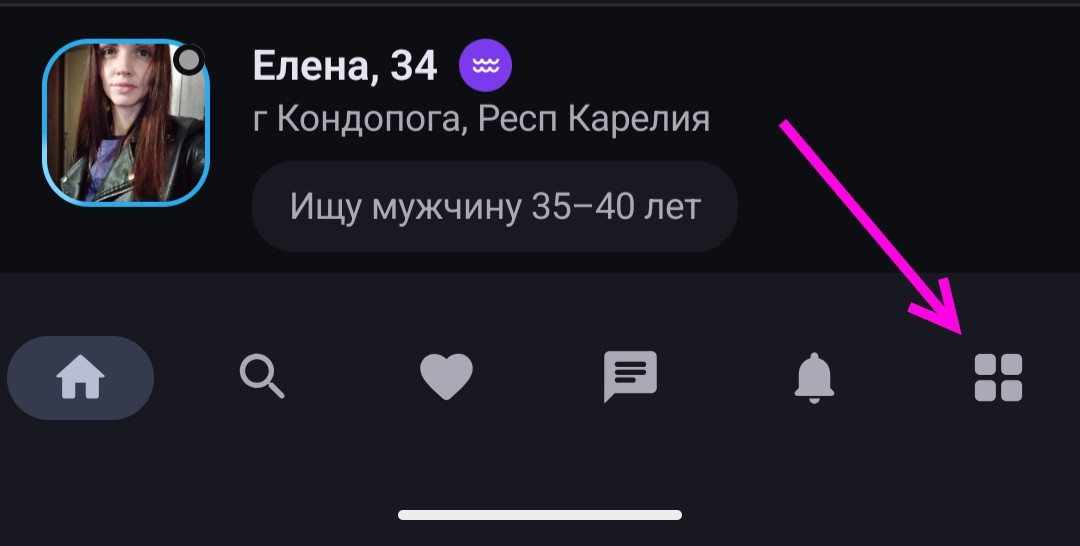Open the notifications bell tab
Image resolution: width=1080 pixels, height=546 pixels.
pyautogui.click(x=814, y=378)
